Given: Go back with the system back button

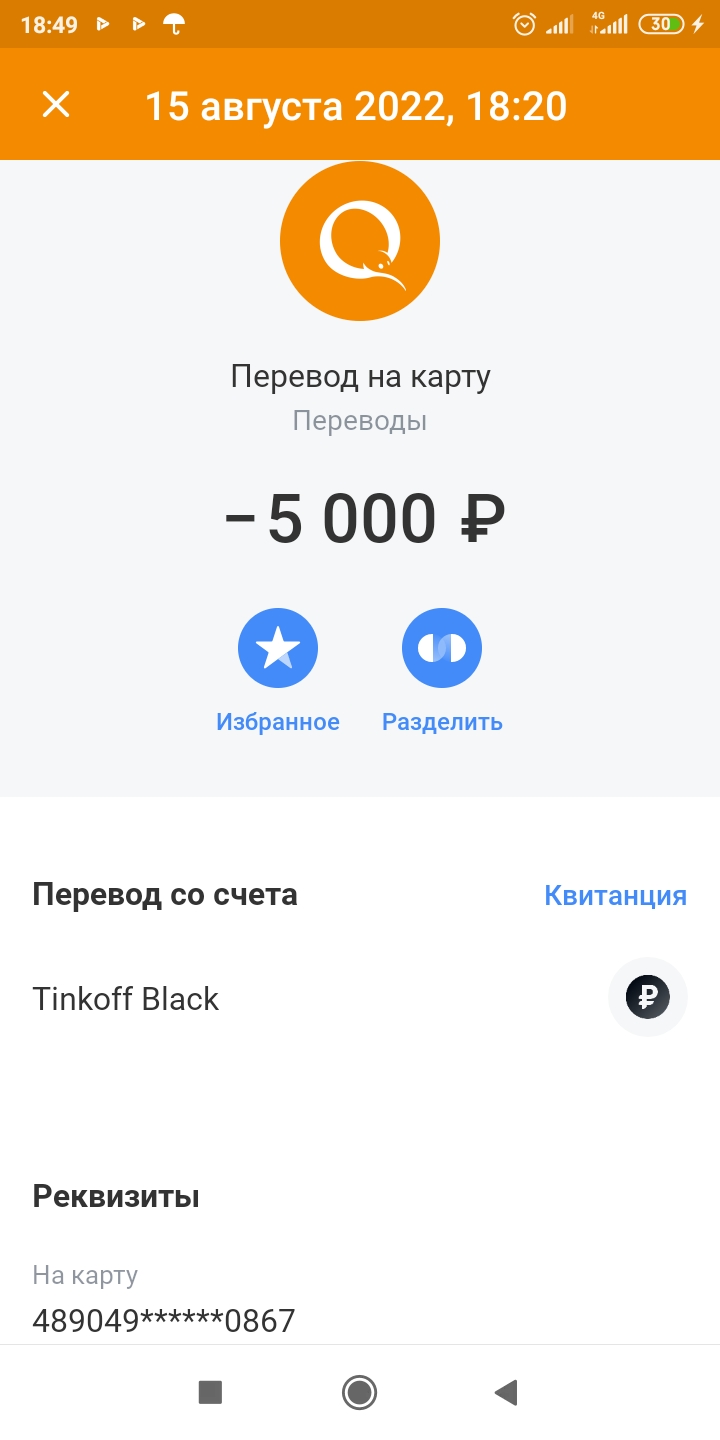Looking at the screenshot, I should point(506,1392).
